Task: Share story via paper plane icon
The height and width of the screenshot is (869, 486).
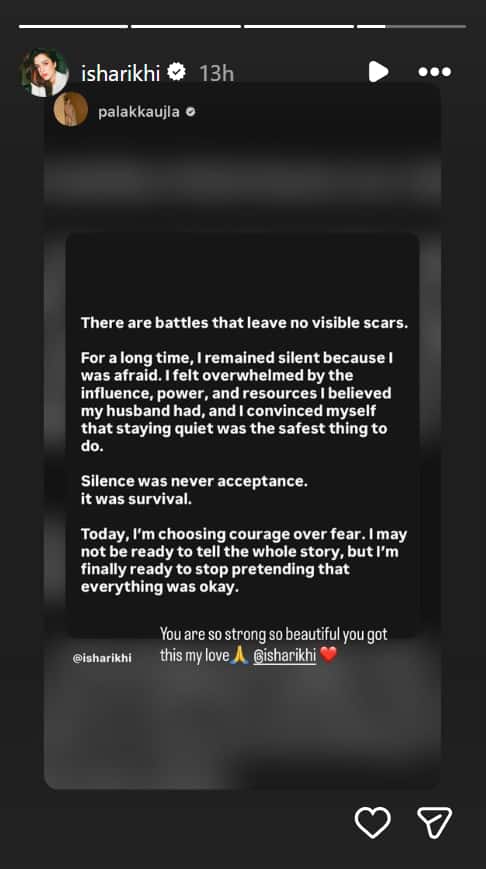Action: (x=434, y=822)
